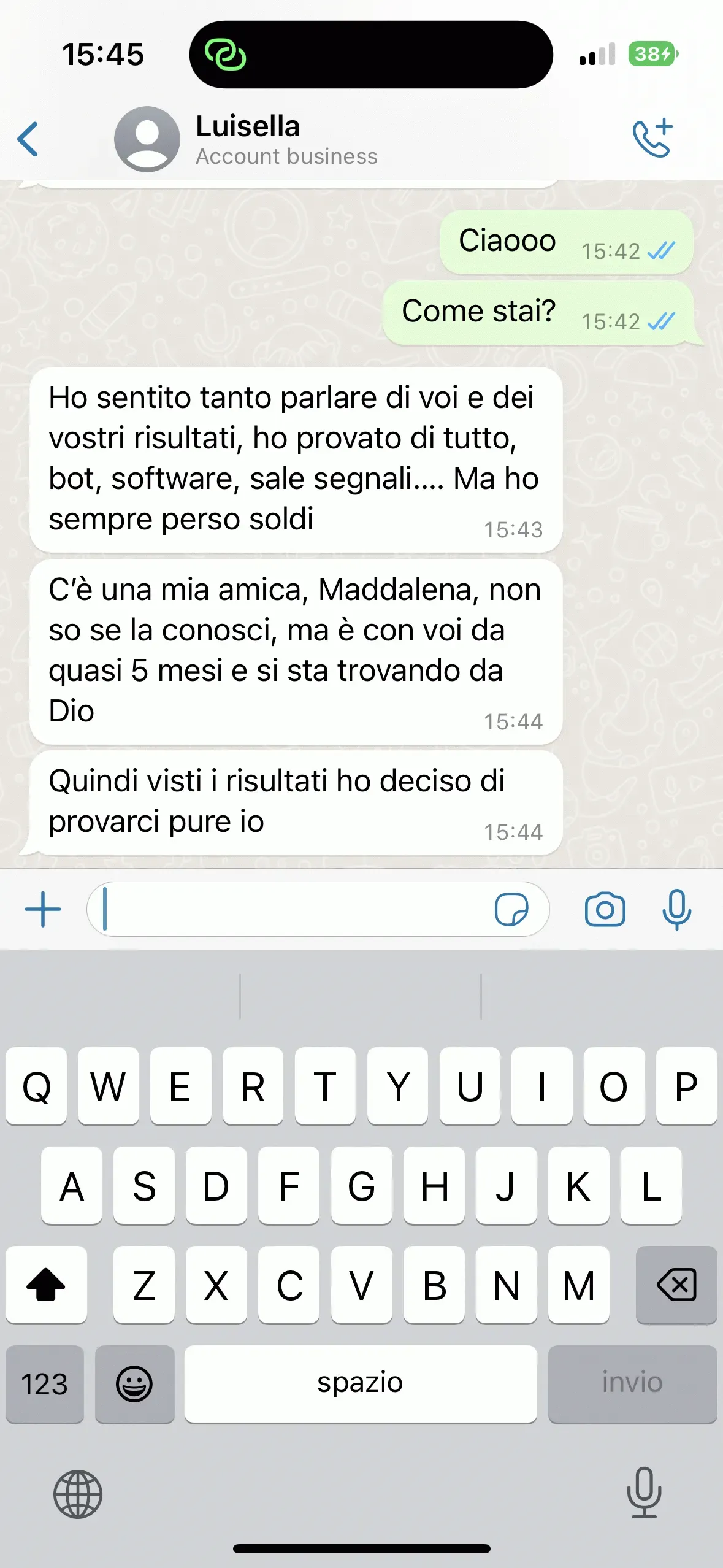Record a voice message with the microphone
This screenshot has width=723, height=1568.
coord(677,909)
